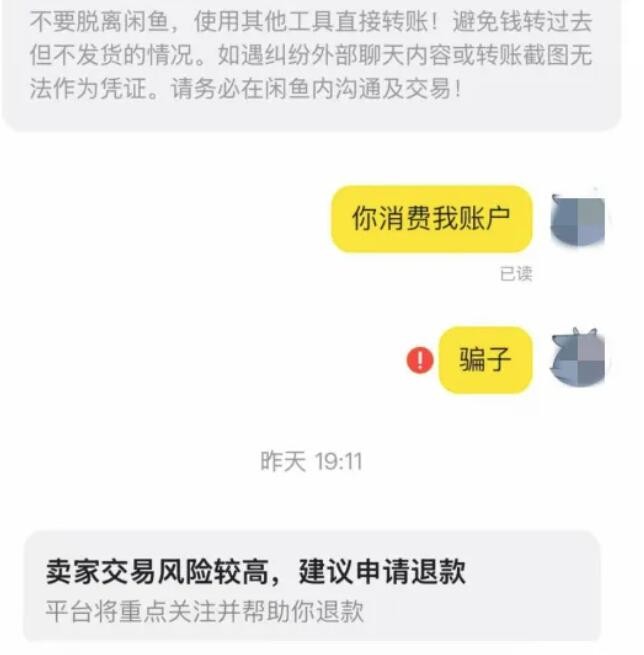644x655 pixels.
Task: Tap the avatar beside the 骗子 message
Action: (x=577, y=359)
